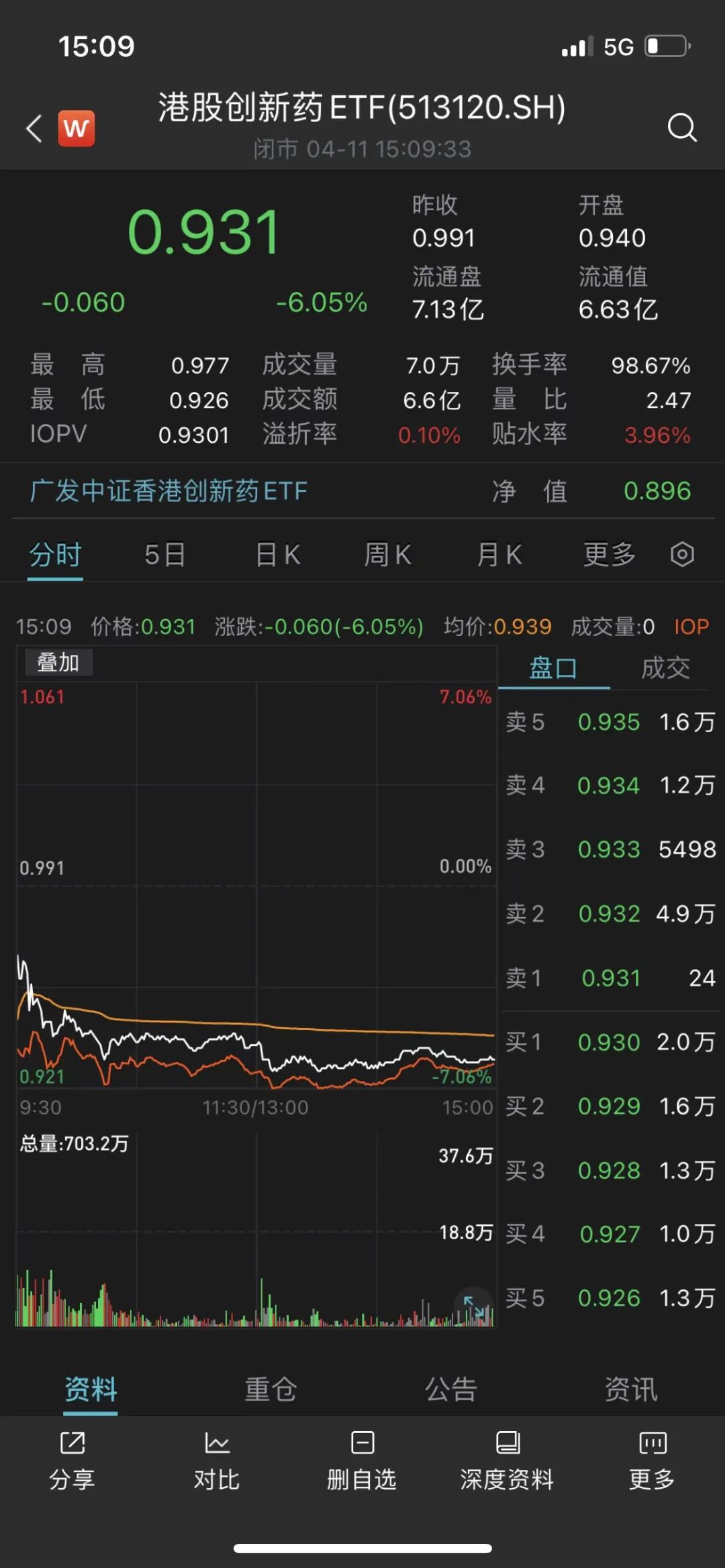Open the 对比 comparison tool
Viewport: 725px width, 1568px height.
point(217,1460)
